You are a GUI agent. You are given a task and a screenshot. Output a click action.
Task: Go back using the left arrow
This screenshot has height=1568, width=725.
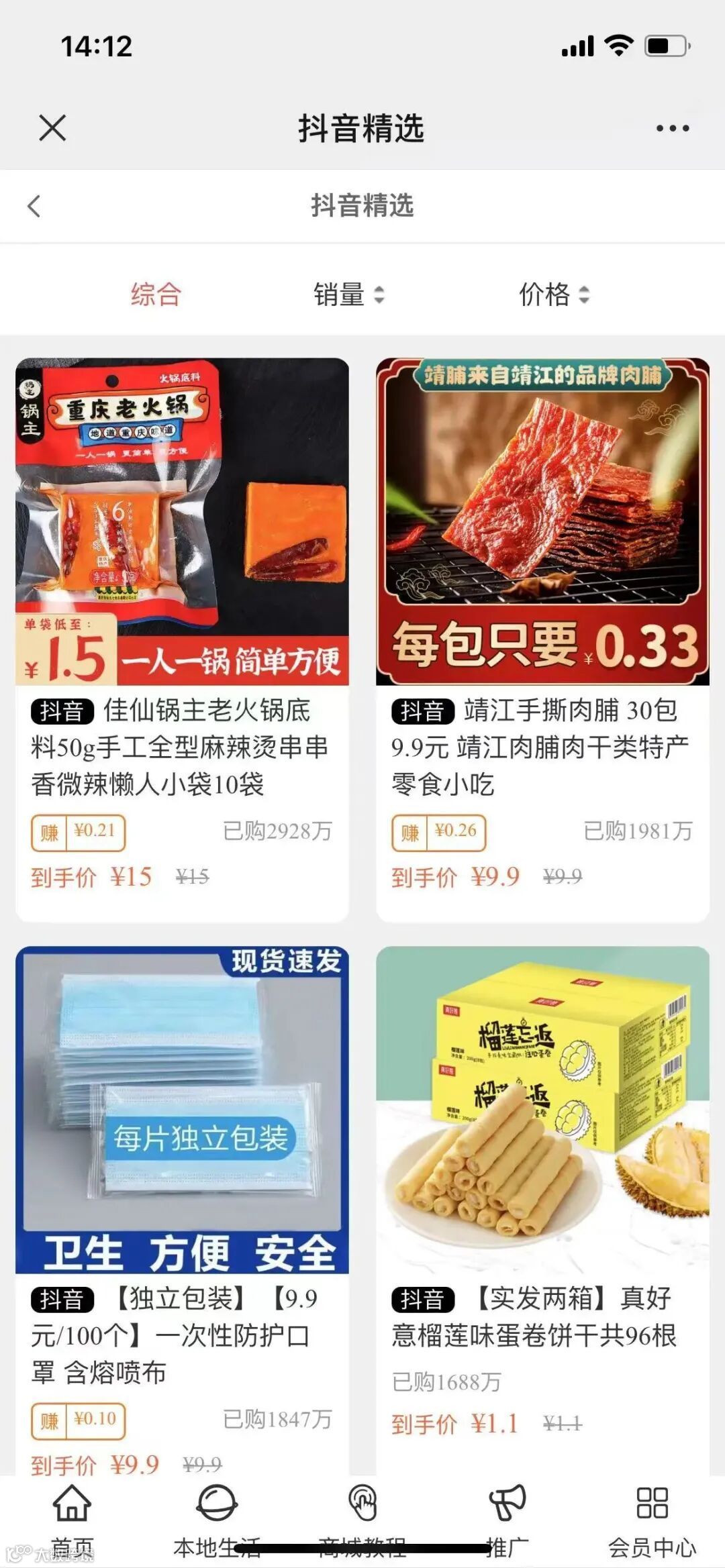pyautogui.click(x=34, y=206)
